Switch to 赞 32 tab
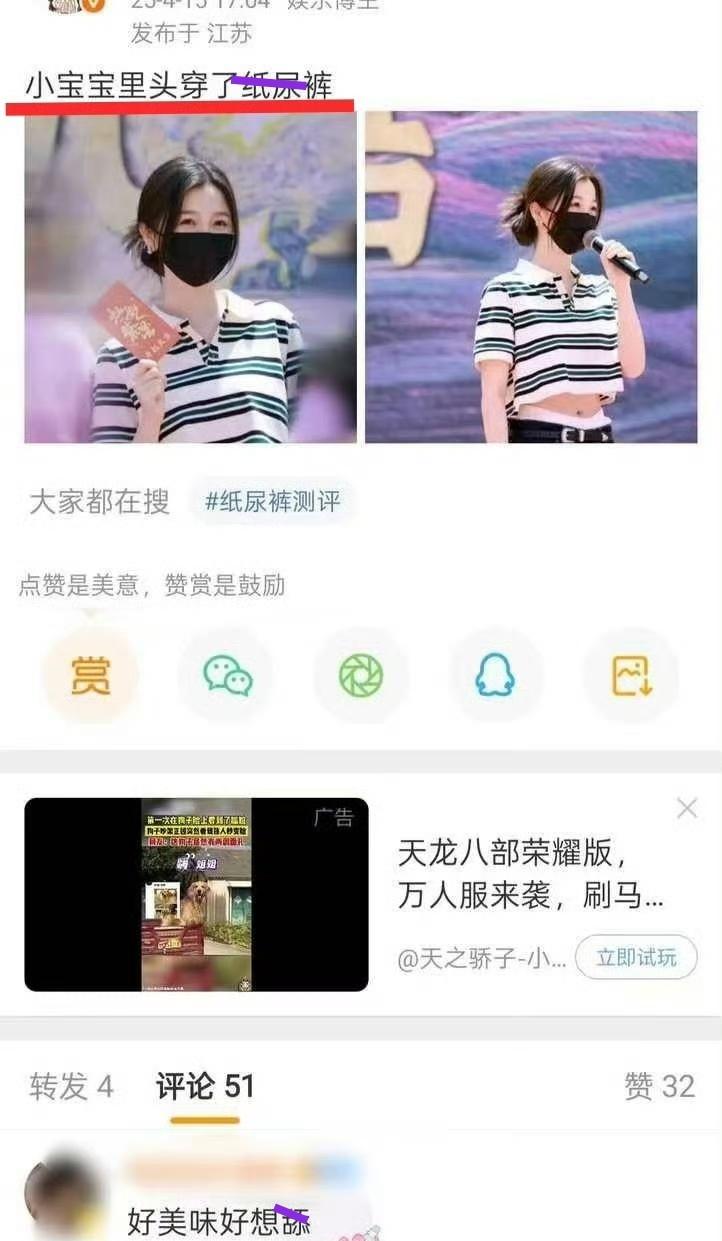This screenshot has width=722, height=1241. [x=659, y=1087]
